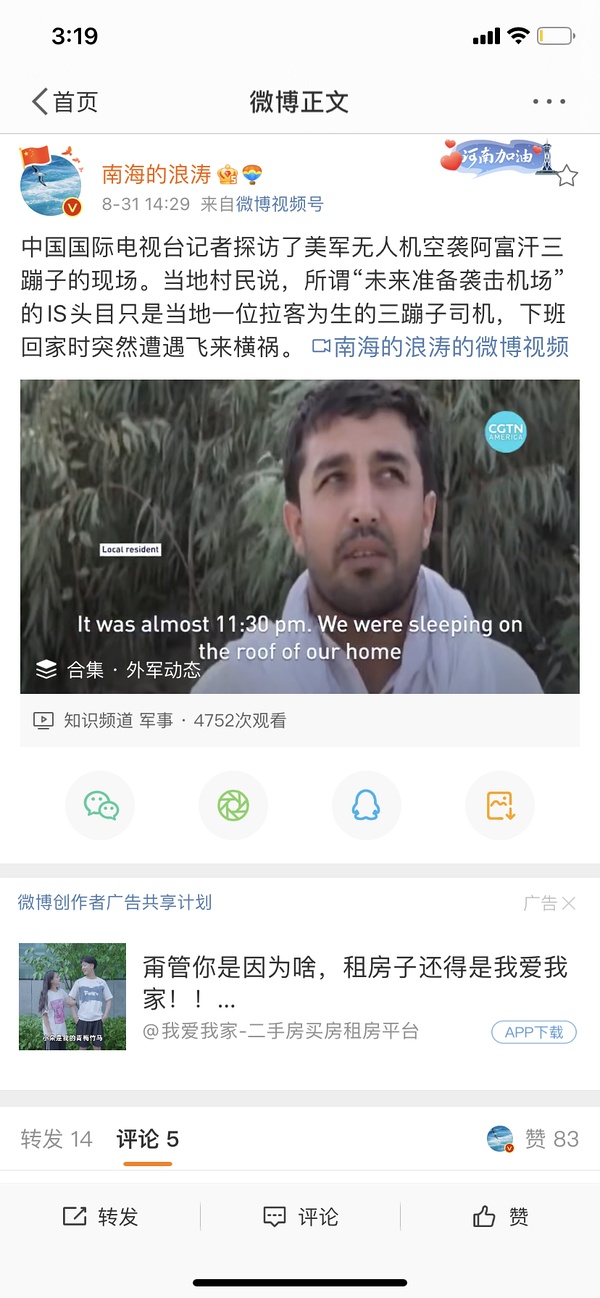600x1298 pixels.
Task: Share the post to WeChat
Action: (x=100, y=806)
